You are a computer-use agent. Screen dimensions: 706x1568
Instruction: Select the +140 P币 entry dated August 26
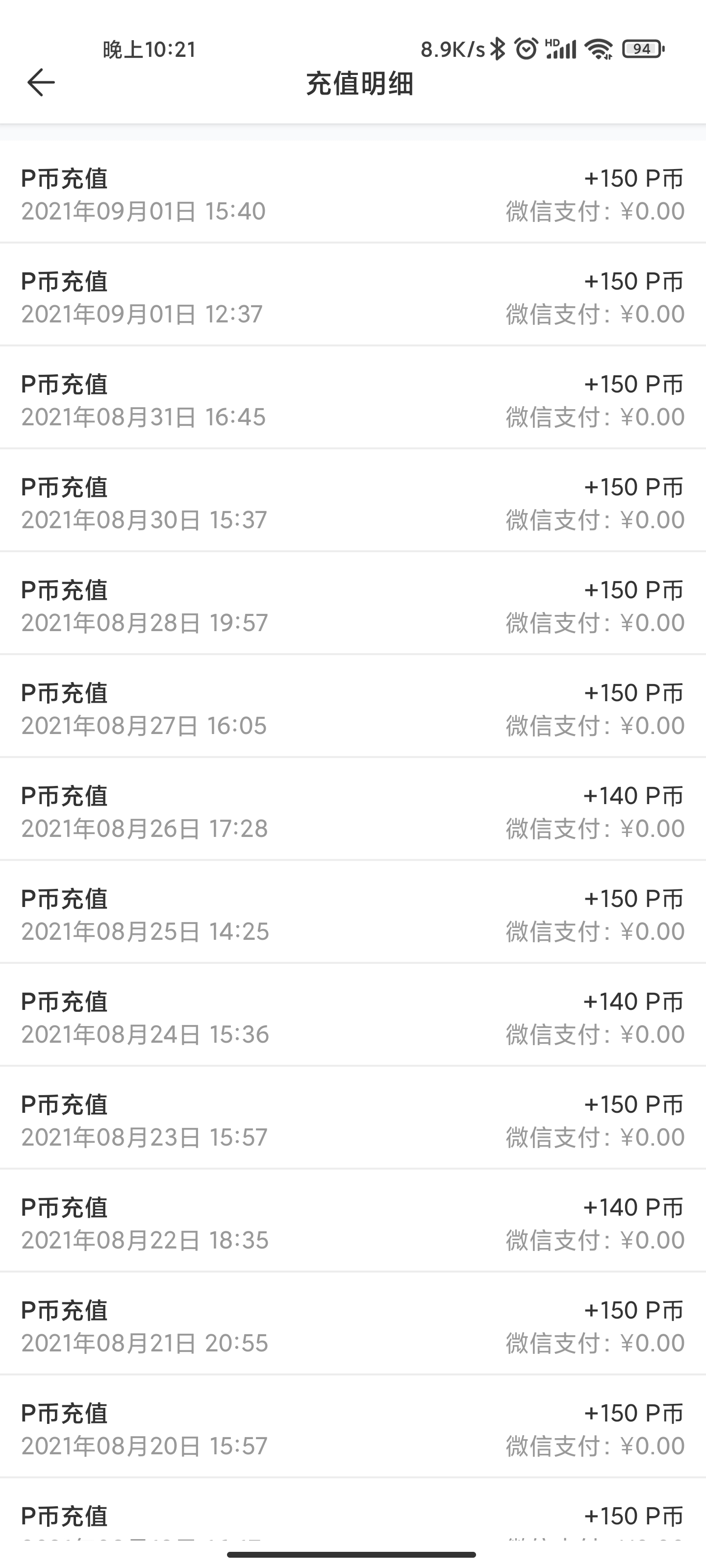click(353, 811)
